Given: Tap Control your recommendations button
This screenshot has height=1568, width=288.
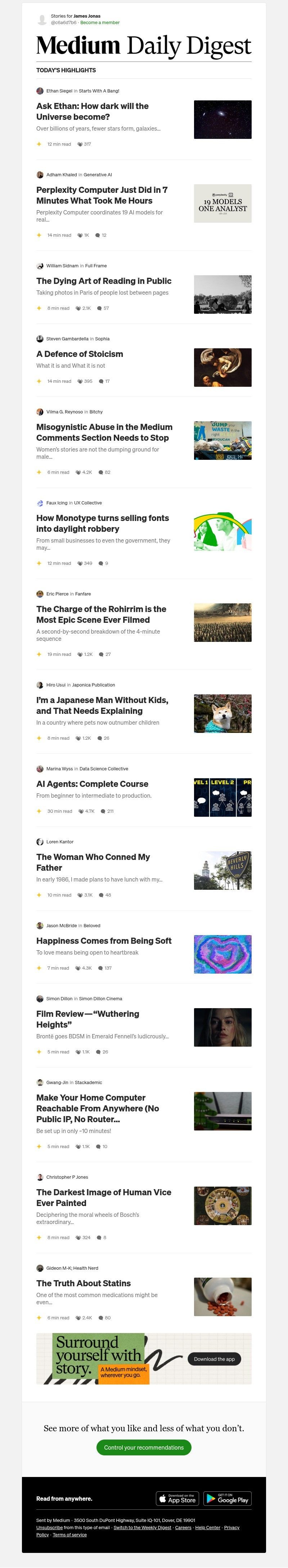Looking at the screenshot, I should coord(144,1447).
